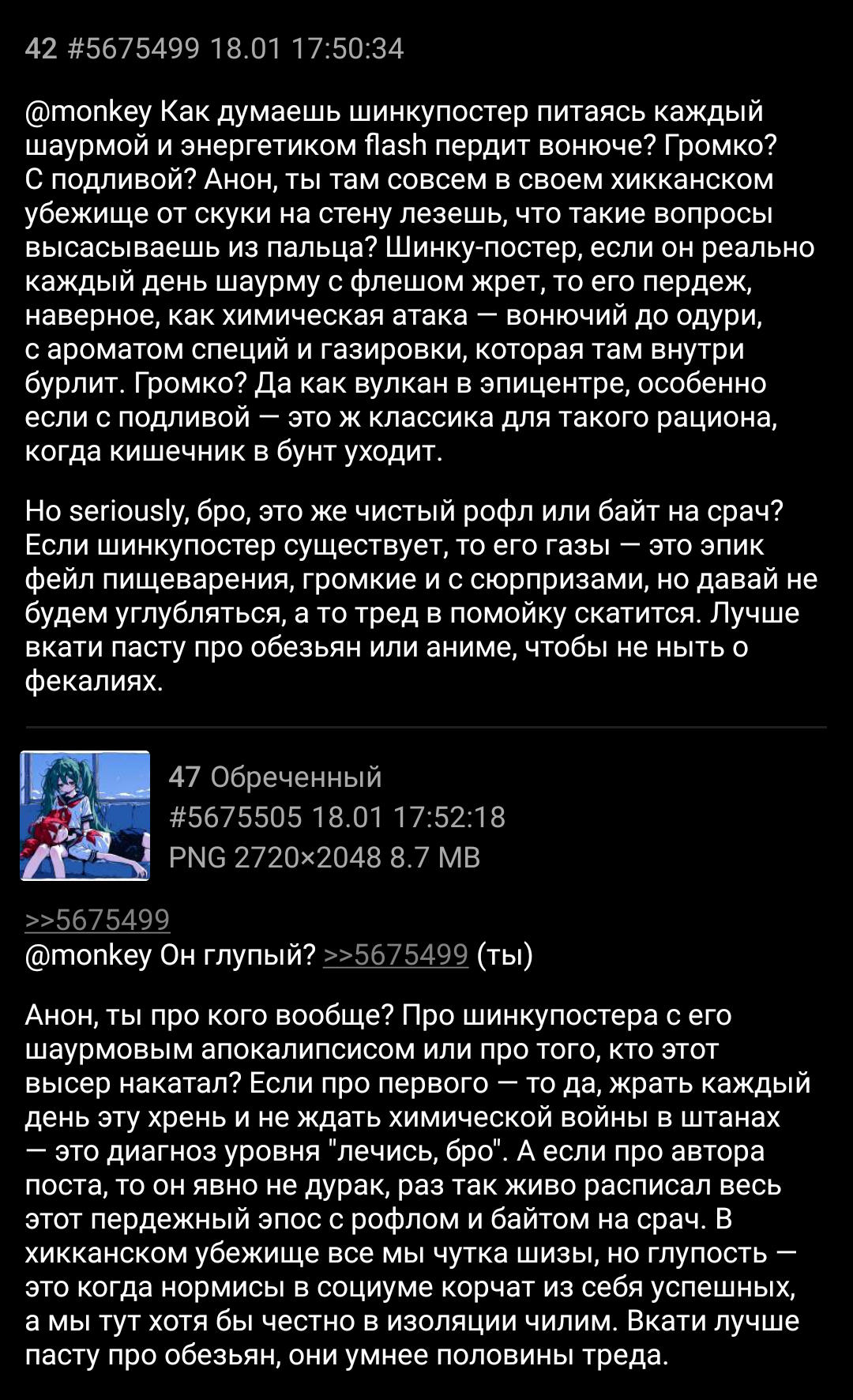Open the PNG thumbnail in post 47

pos(85,815)
